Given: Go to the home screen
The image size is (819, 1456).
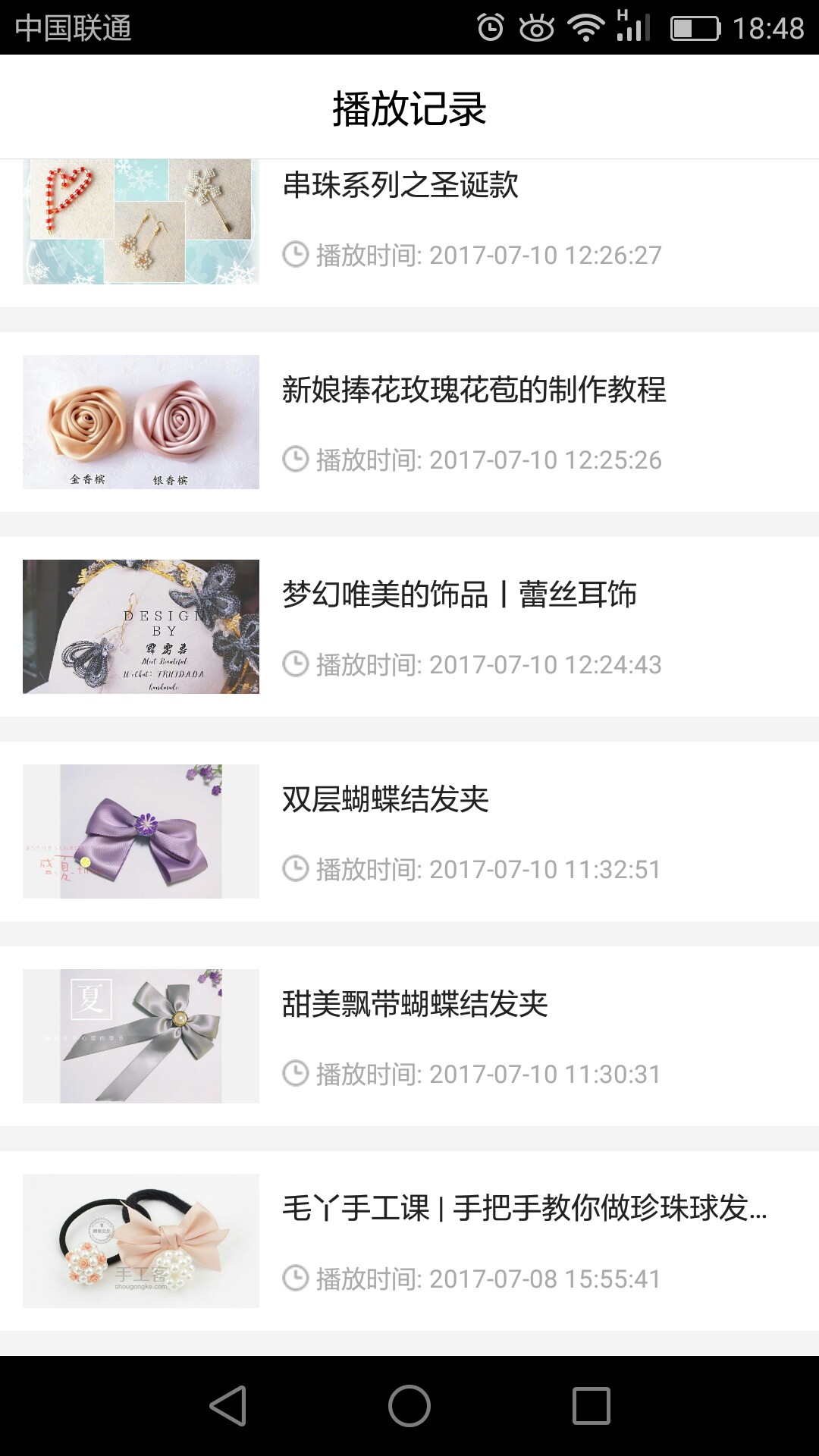Looking at the screenshot, I should pos(409,1405).
